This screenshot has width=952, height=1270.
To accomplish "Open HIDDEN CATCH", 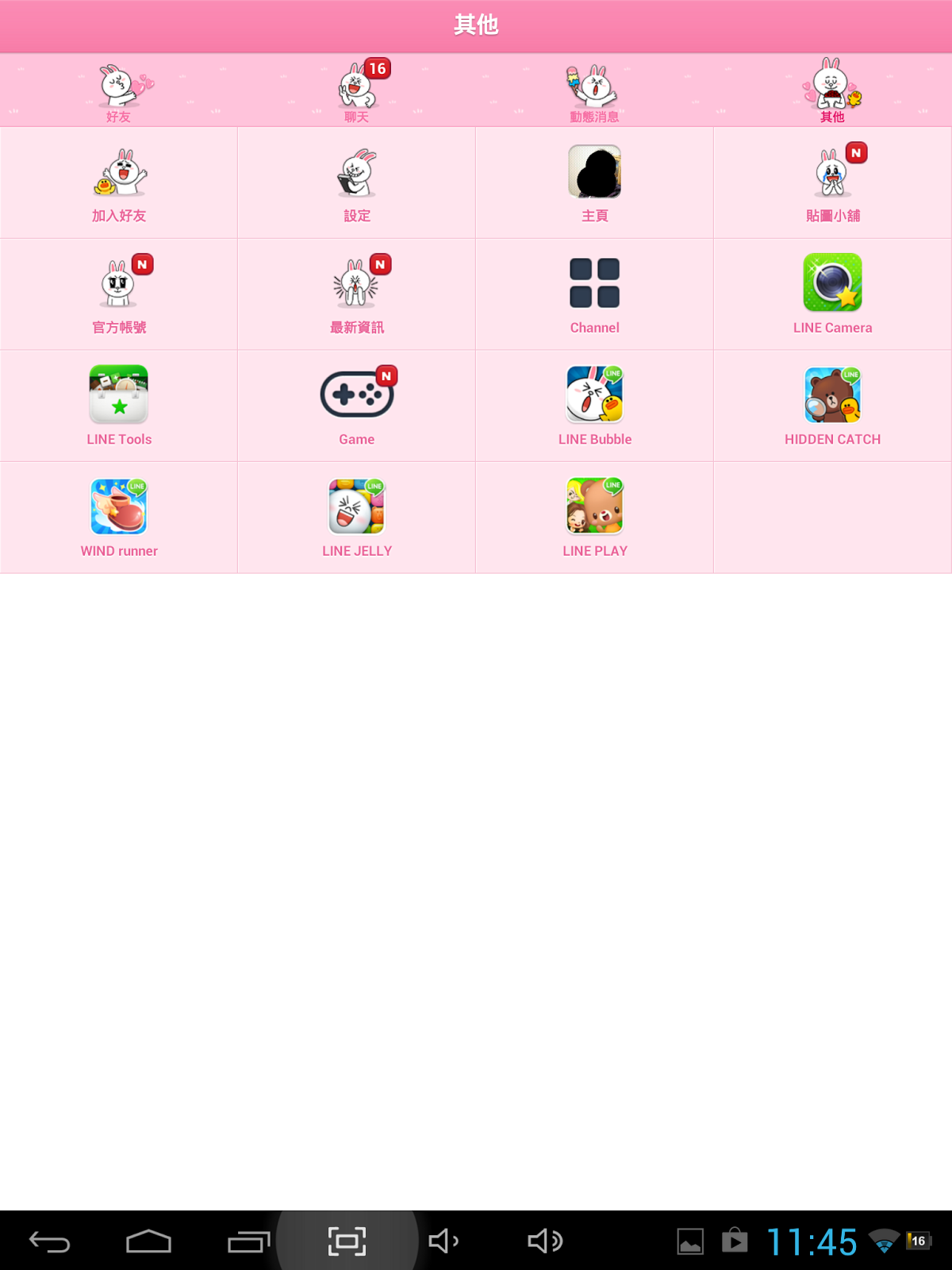I will [832, 406].
